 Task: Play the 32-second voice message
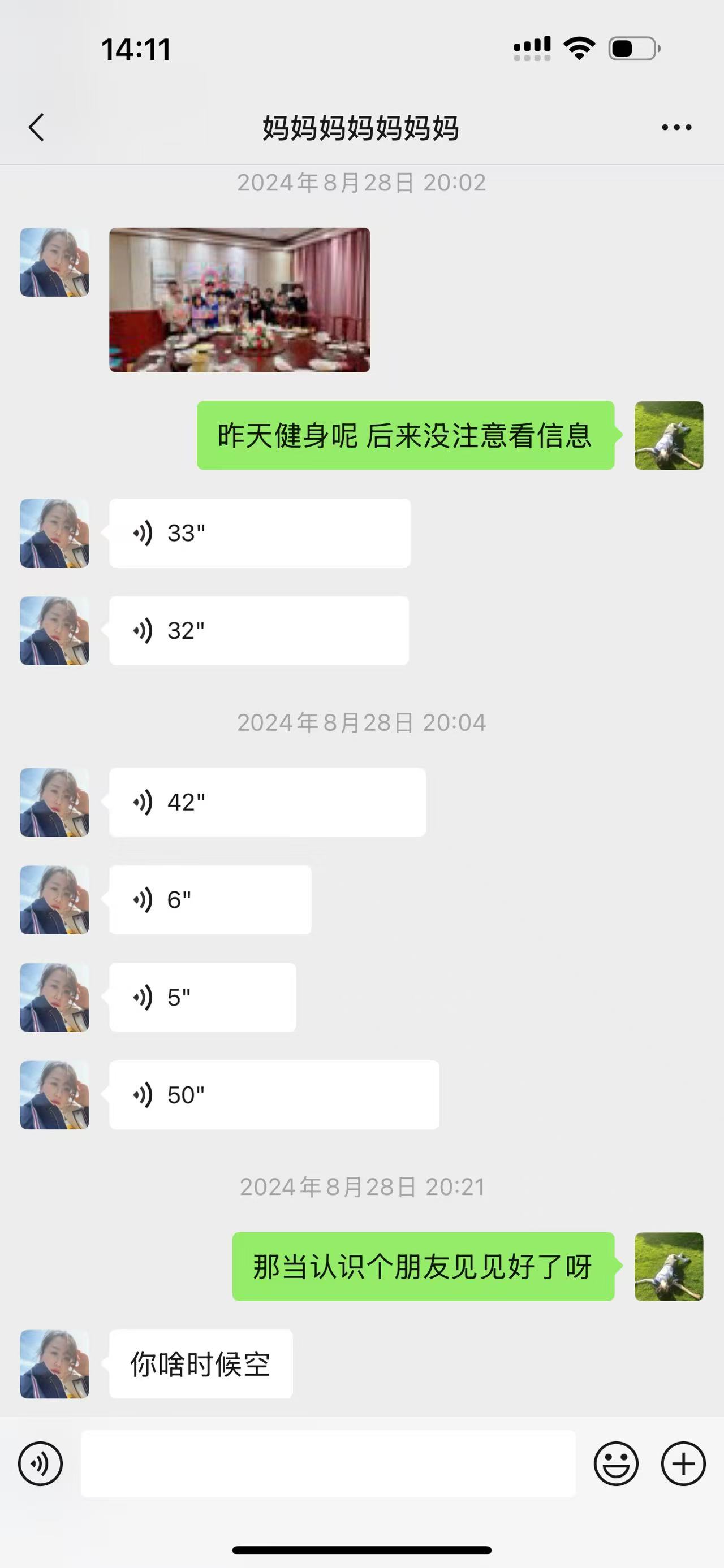(x=259, y=631)
